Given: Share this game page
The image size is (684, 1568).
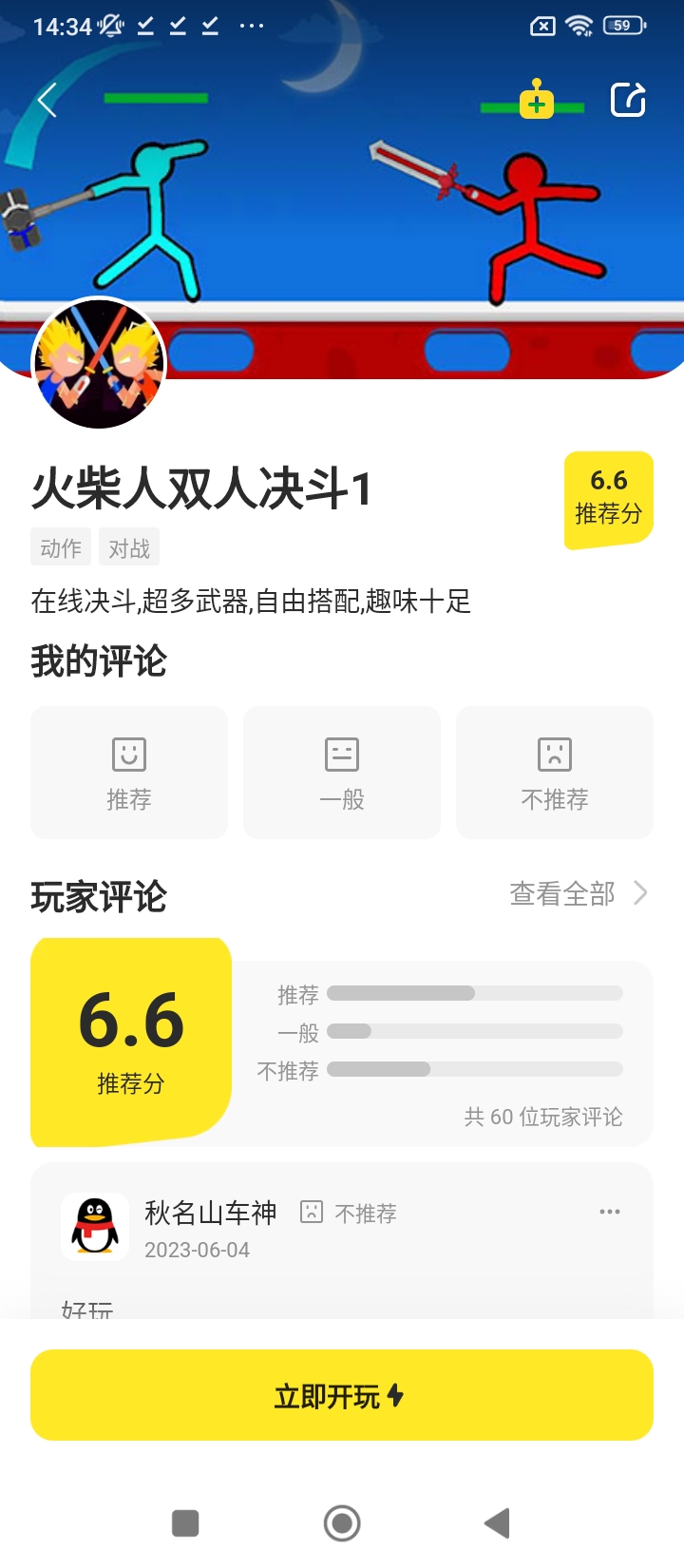Looking at the screenshot, I should click(x=628, y=100).
